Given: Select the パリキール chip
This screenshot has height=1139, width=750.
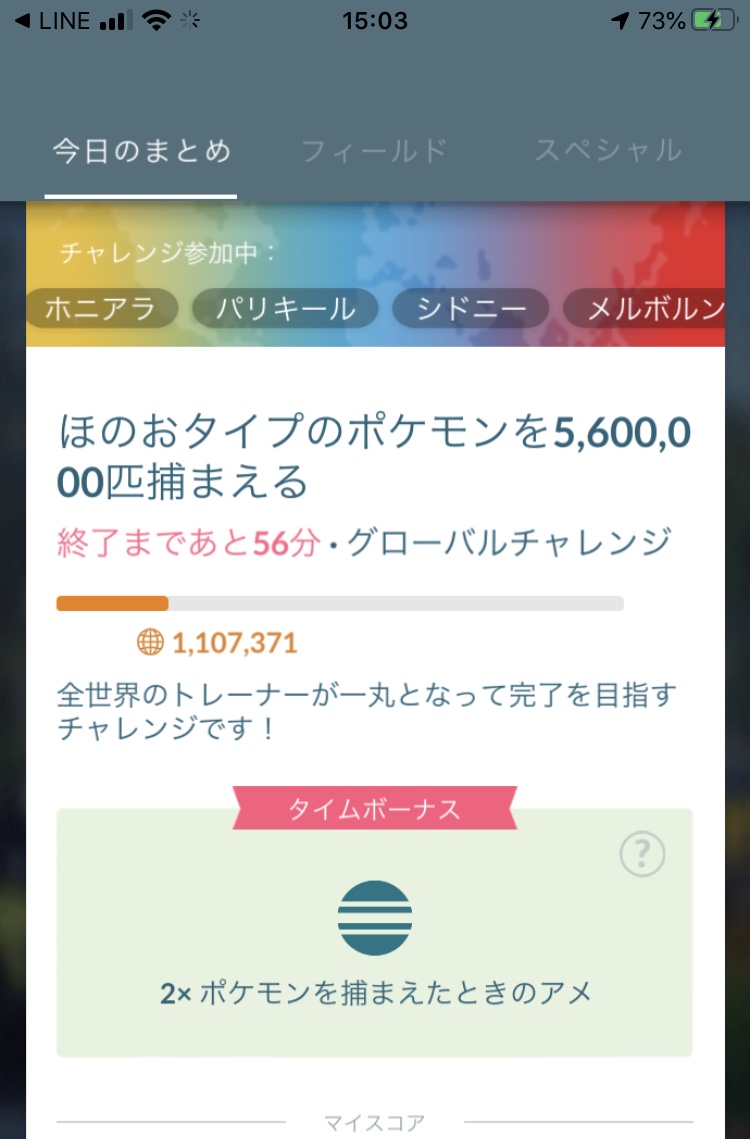Looking at the screenshot, I should point(286,309).
